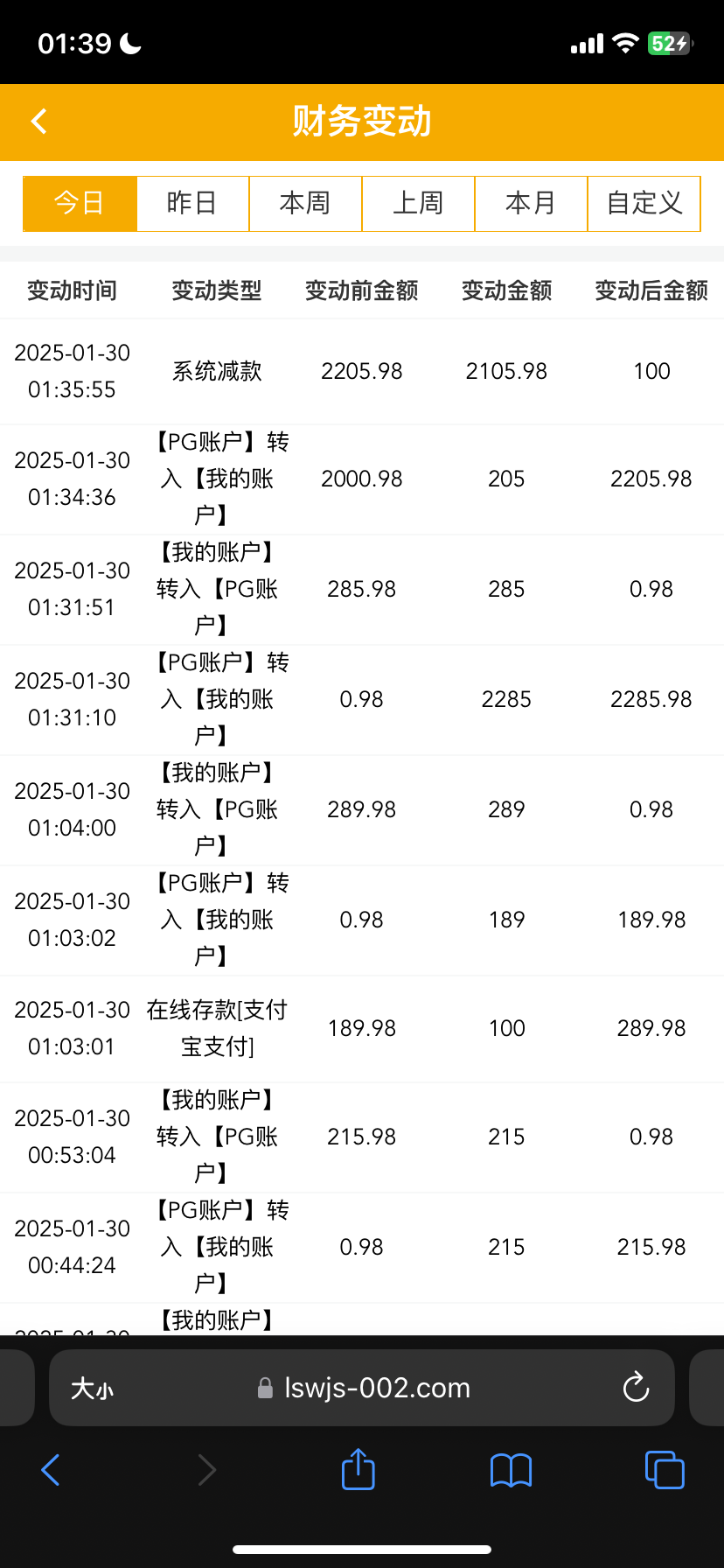This screenshot has height=1568, width=724.
Task: Tap the lswjs-002.com address bar
Action: (x=378, y=1387)
